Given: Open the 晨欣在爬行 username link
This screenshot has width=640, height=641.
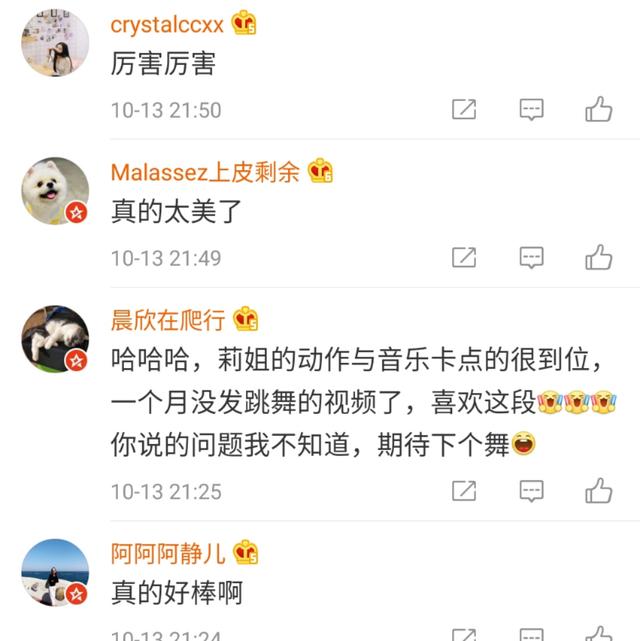Looking at the screenshot, I should [x=168, y=320].
